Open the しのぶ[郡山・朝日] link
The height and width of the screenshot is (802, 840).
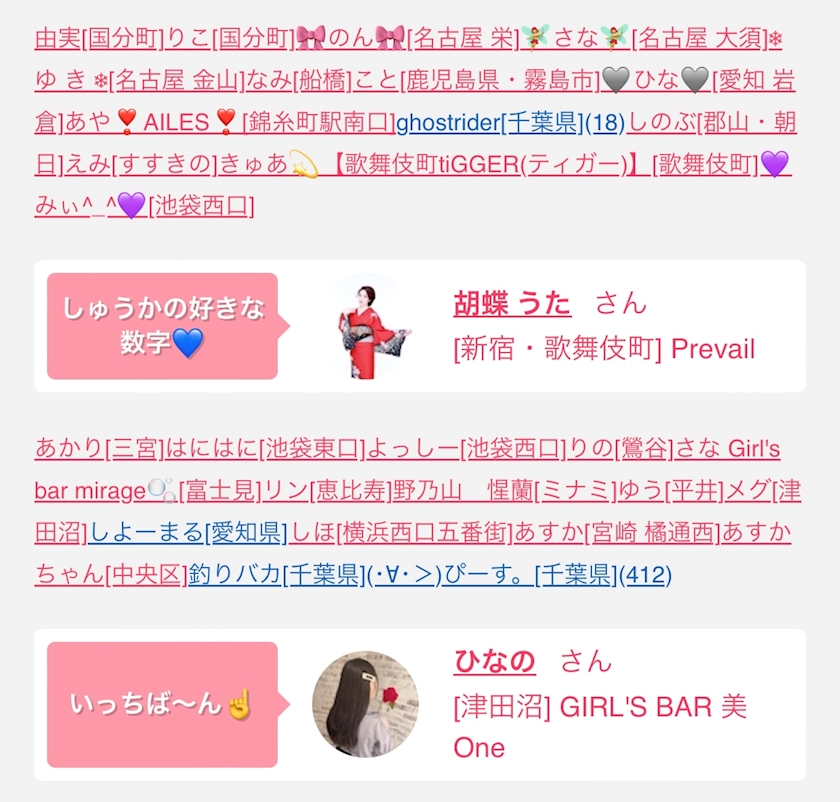pyautogui.click(x=711, y=123)
